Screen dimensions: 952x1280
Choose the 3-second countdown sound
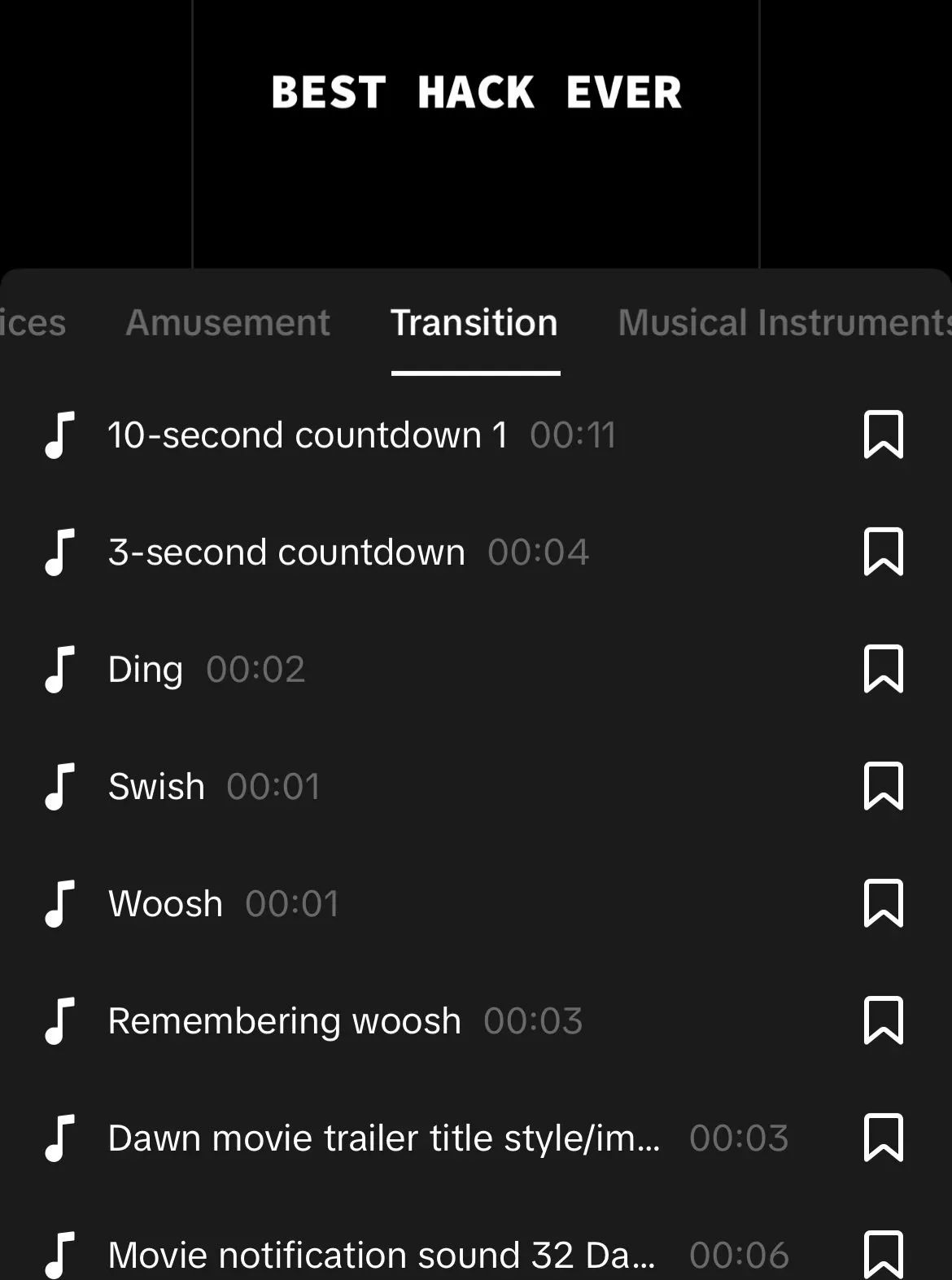(286, 553)
